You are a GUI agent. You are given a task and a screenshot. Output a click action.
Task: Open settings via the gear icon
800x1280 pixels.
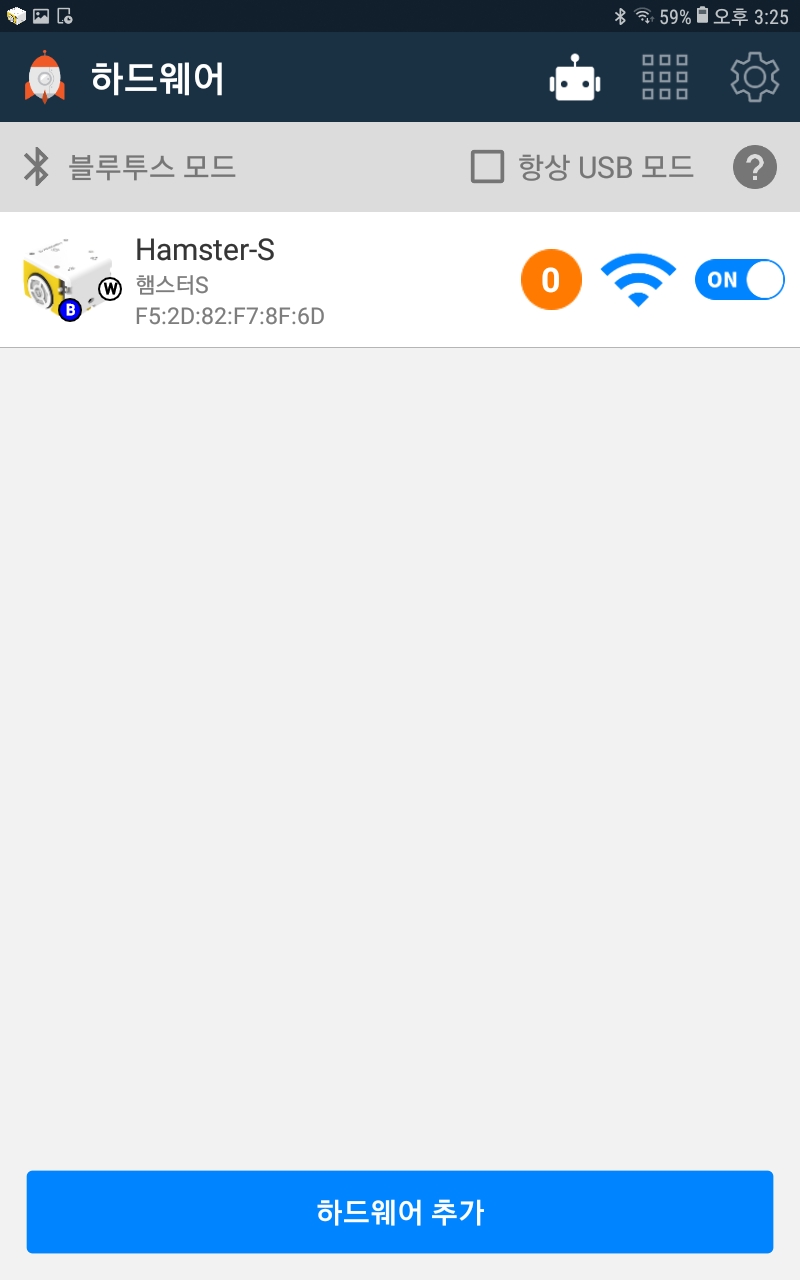[755, 78]
